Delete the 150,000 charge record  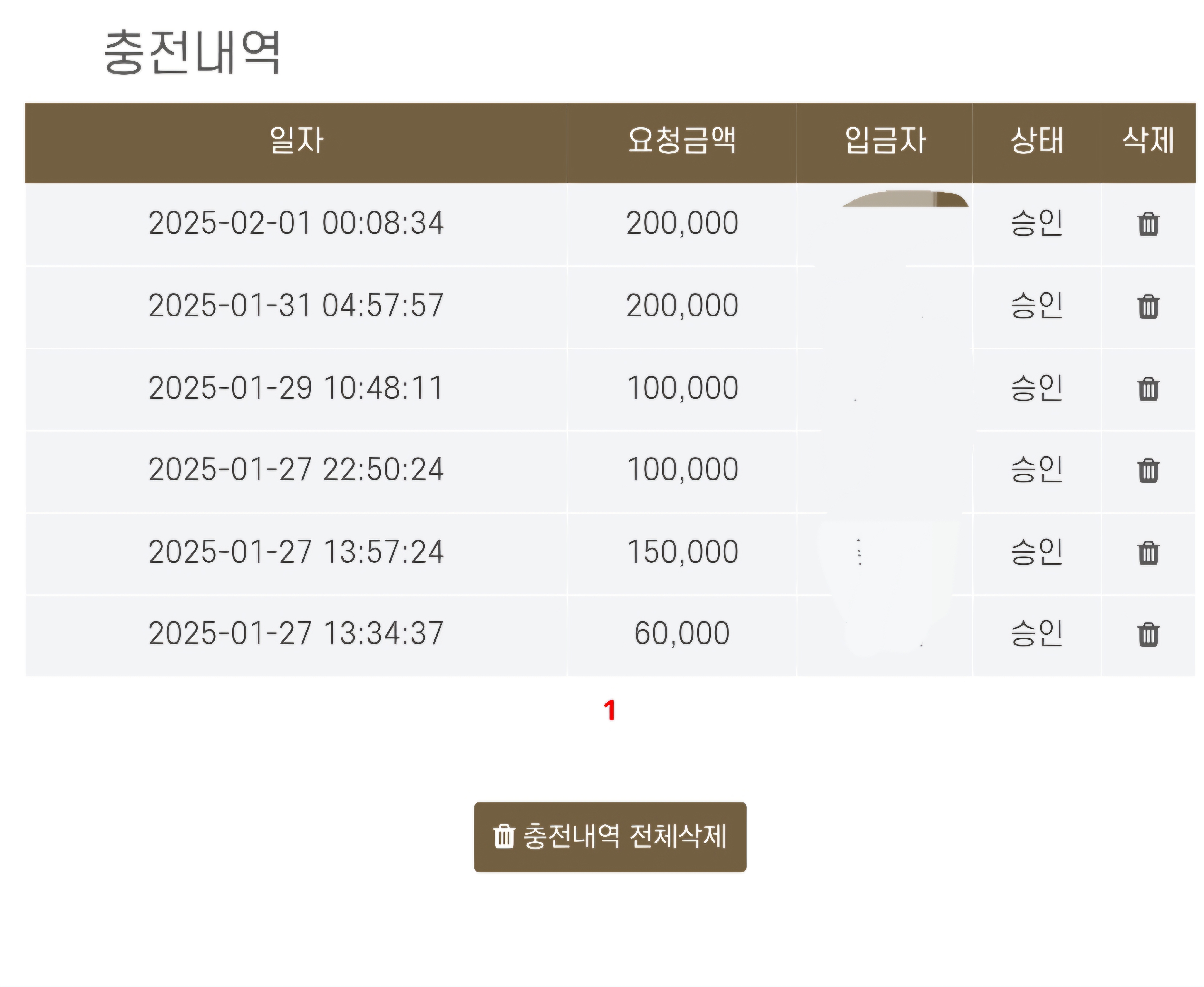pos(1148,553)
